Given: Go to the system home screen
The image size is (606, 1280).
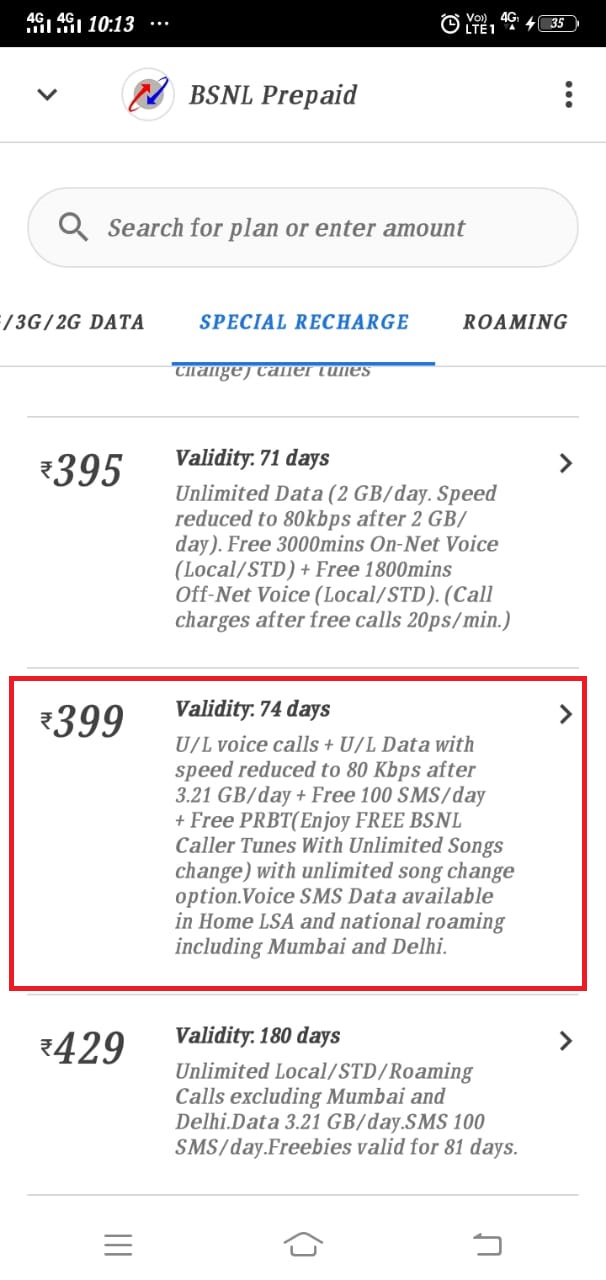Looking at the screenshot, I should coord(303,1243).
